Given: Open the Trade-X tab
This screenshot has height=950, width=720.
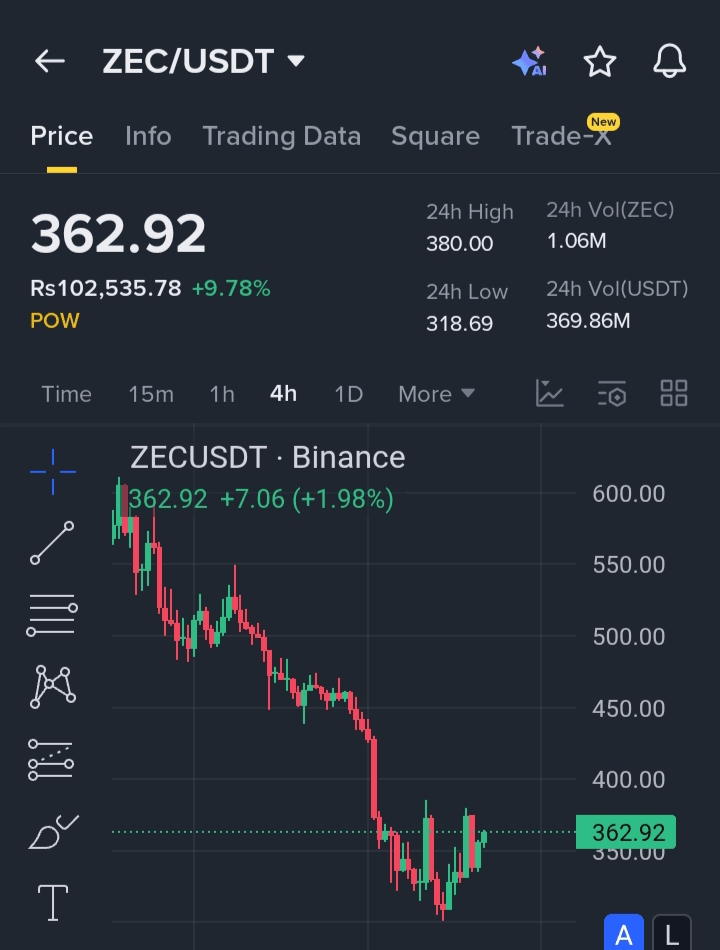Looking at the screenshot, I should coord(561,136).
